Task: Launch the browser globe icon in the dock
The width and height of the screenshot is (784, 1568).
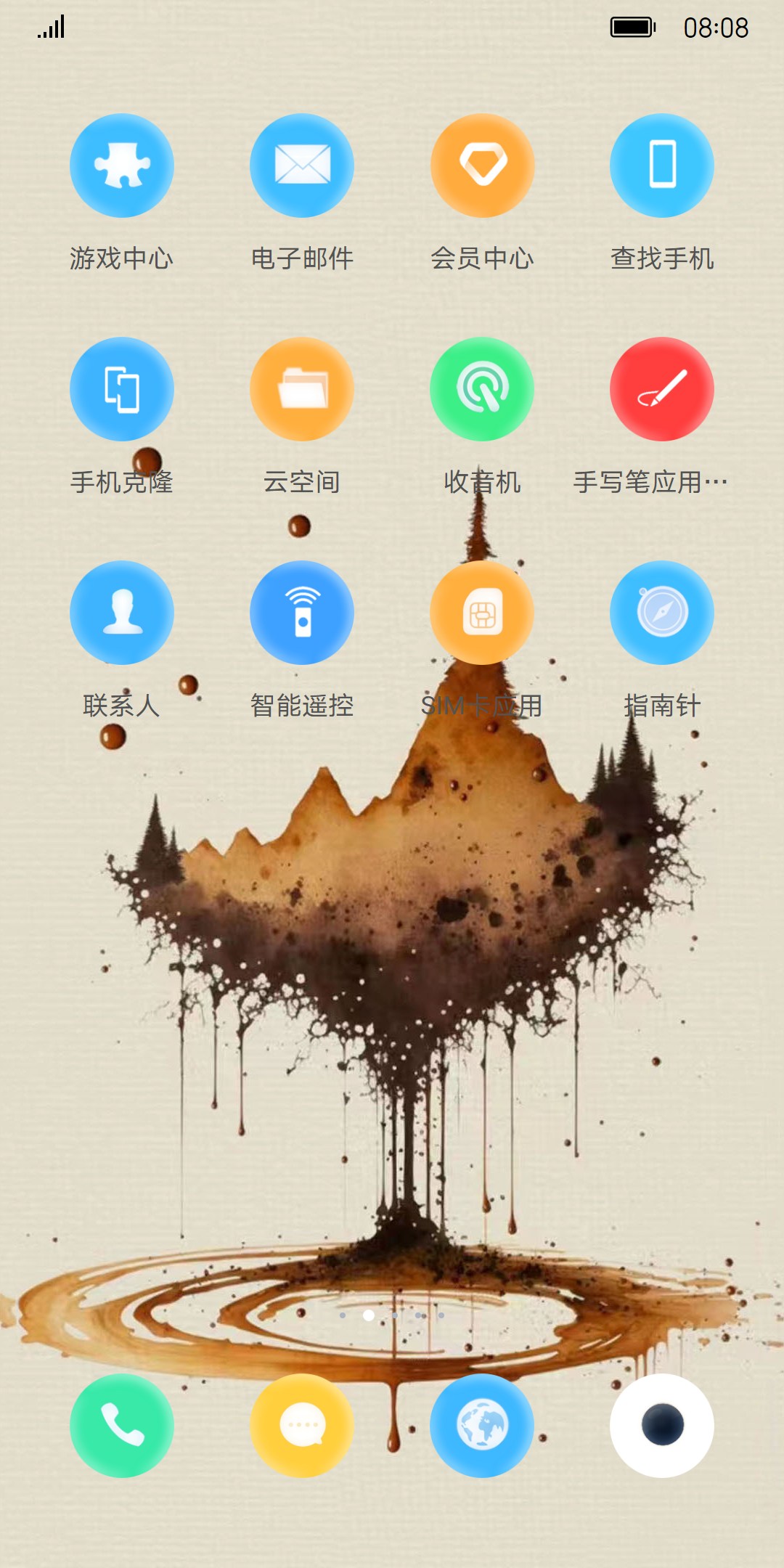Action: tap(482, 1425)
